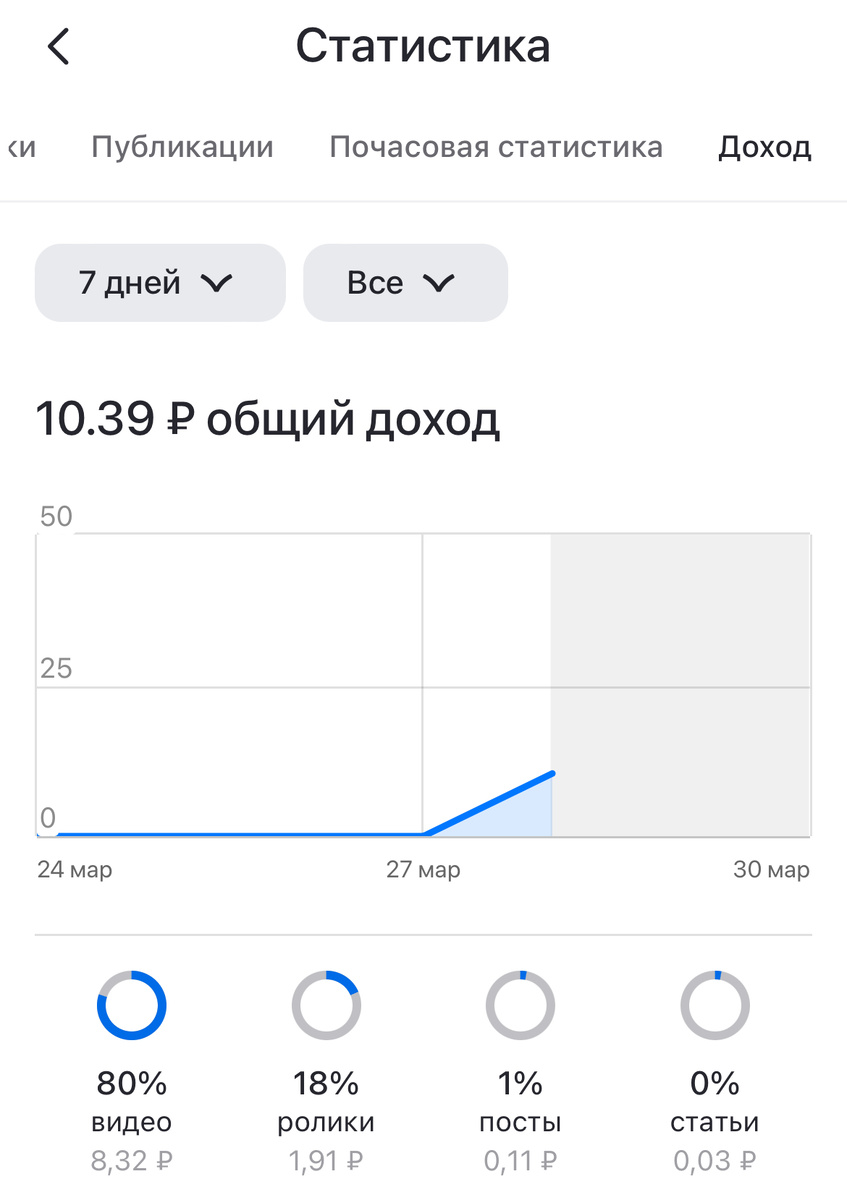Open the 7 дней period selector
The height and width of the screenshot is (1200, 847).
click(159, 283)
